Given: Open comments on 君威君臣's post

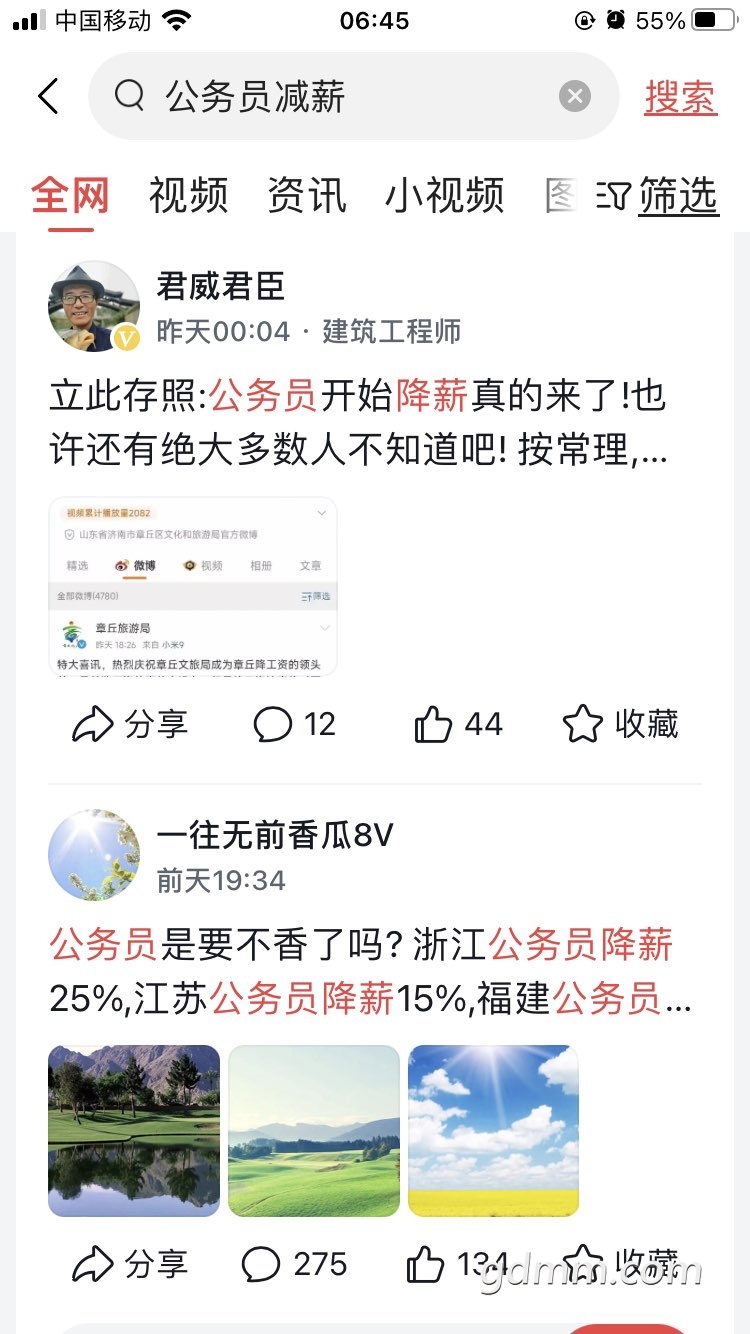Looking at the screenshot, I should click(294, 724).
